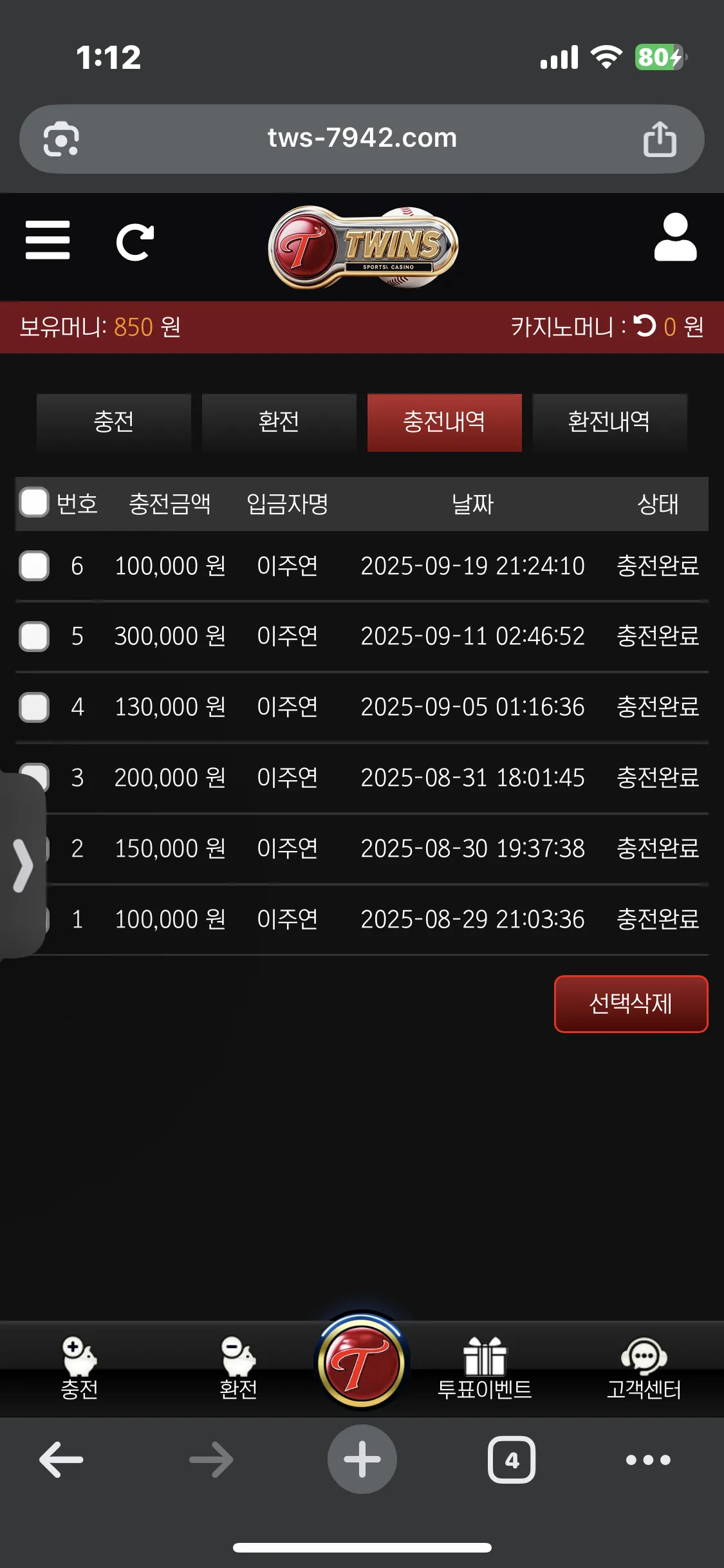The height and width of the screenshot is (1568, 724).
Task: Open 고객센터 support chat
Action: coord(644,1368)
